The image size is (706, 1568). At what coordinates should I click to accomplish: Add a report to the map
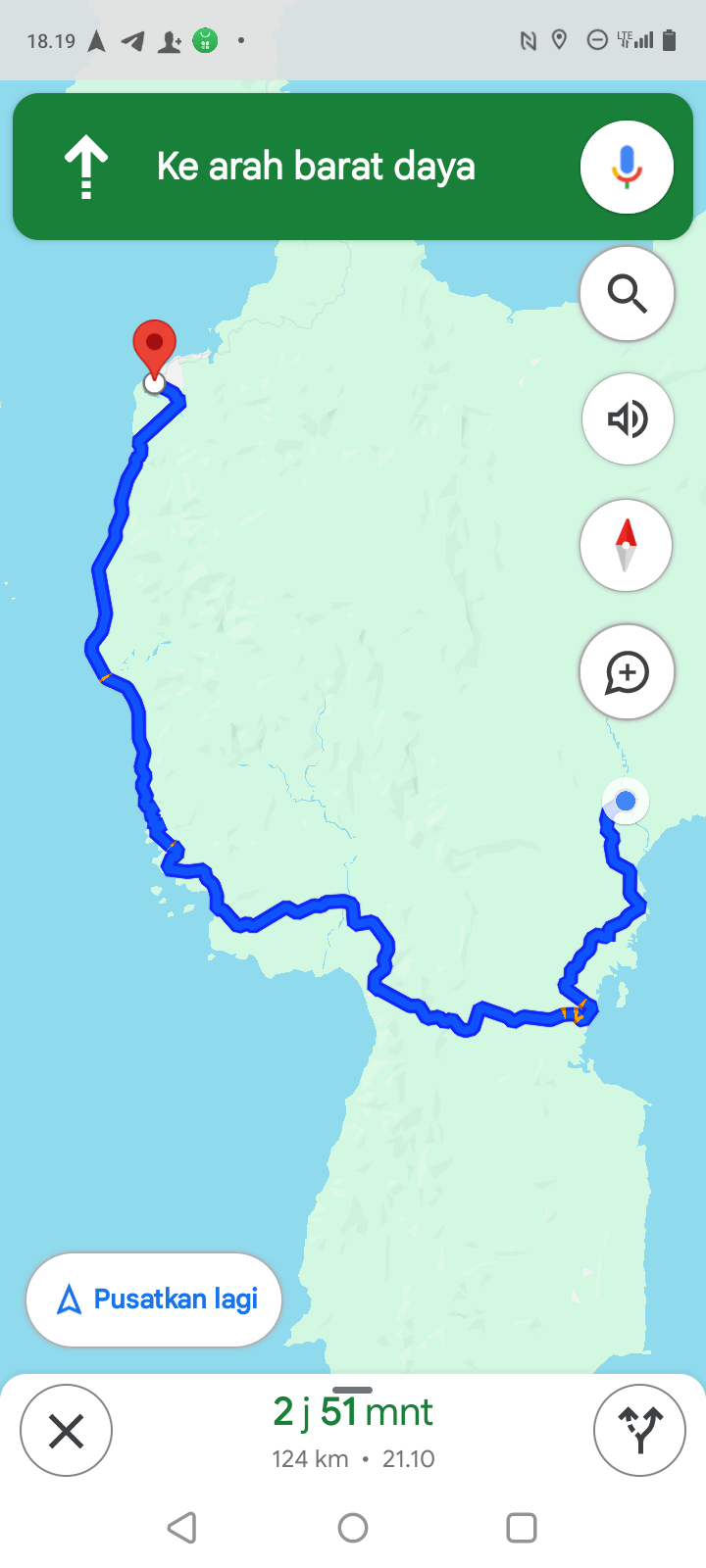pos(627,672)
